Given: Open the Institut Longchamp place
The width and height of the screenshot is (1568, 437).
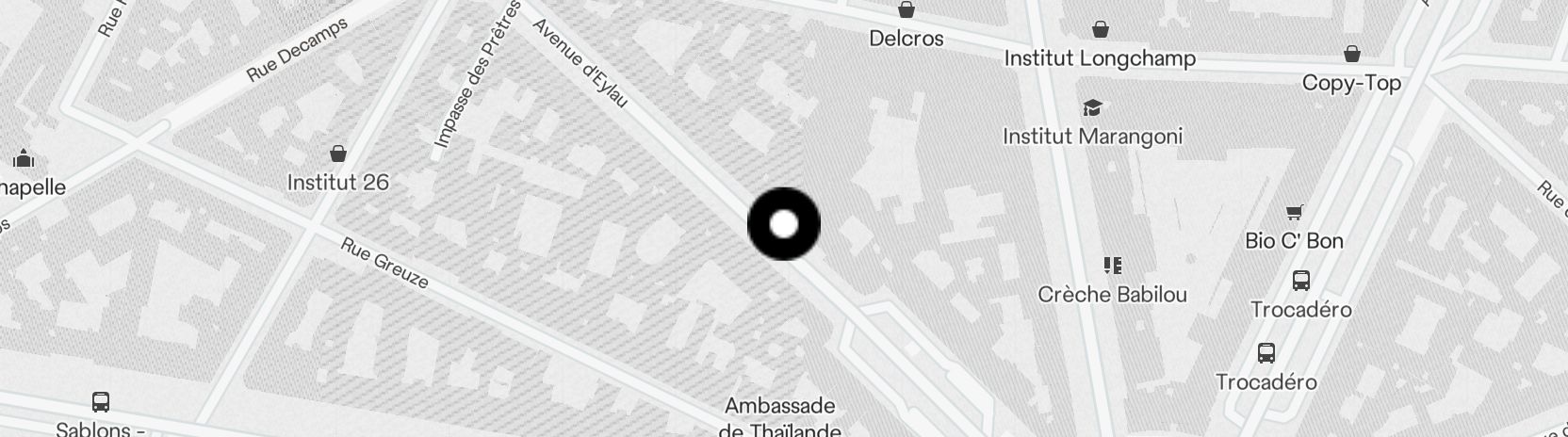Looking at the screenshot, I should [1100, 57].
